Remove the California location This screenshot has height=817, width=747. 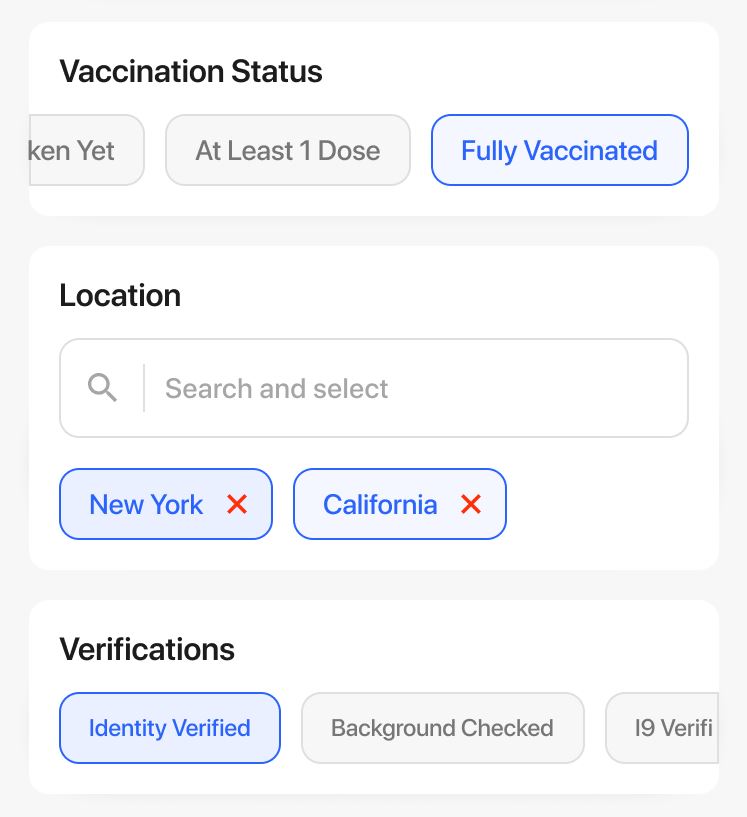point(471,504)
